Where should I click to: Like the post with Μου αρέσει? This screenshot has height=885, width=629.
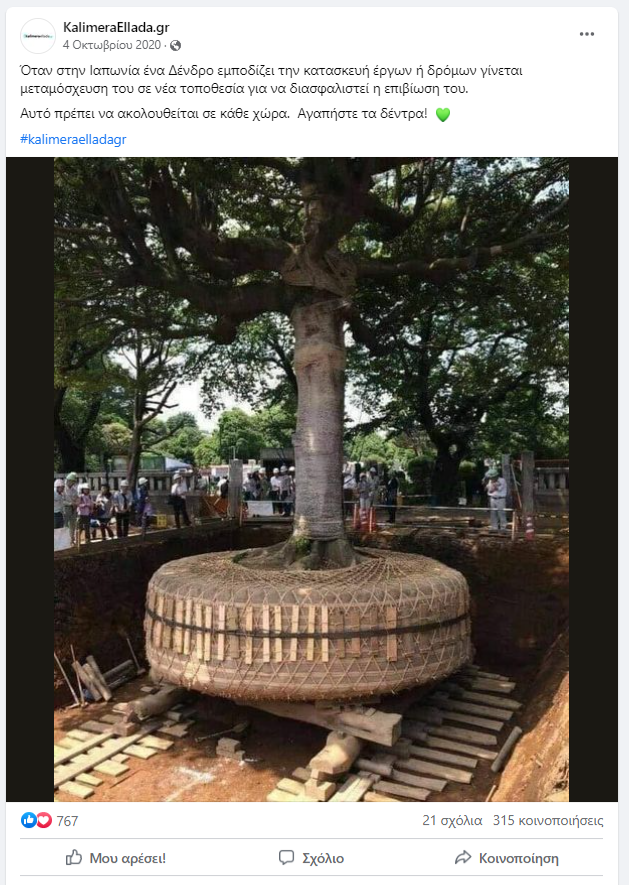(x=116, y=858)
